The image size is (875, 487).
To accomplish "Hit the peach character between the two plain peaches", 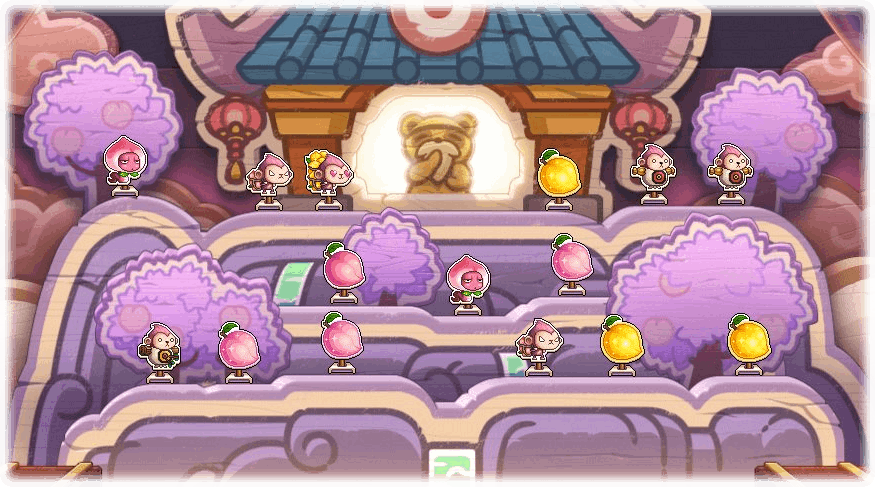I will (x=465, y=279).
